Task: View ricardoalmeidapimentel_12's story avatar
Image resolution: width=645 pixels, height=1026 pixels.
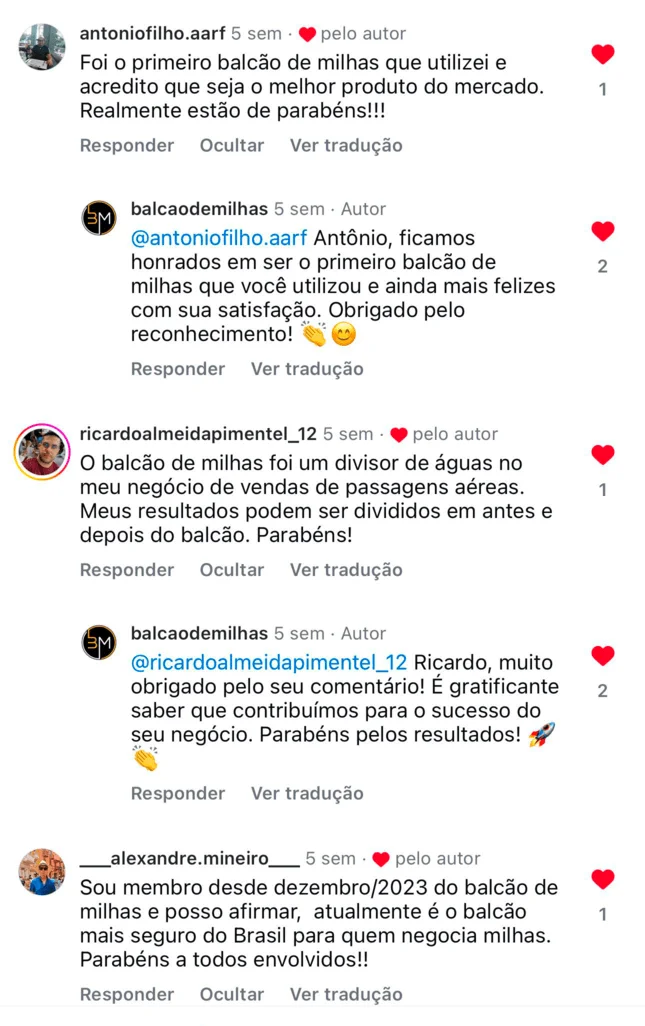Action: pos(42,452)
